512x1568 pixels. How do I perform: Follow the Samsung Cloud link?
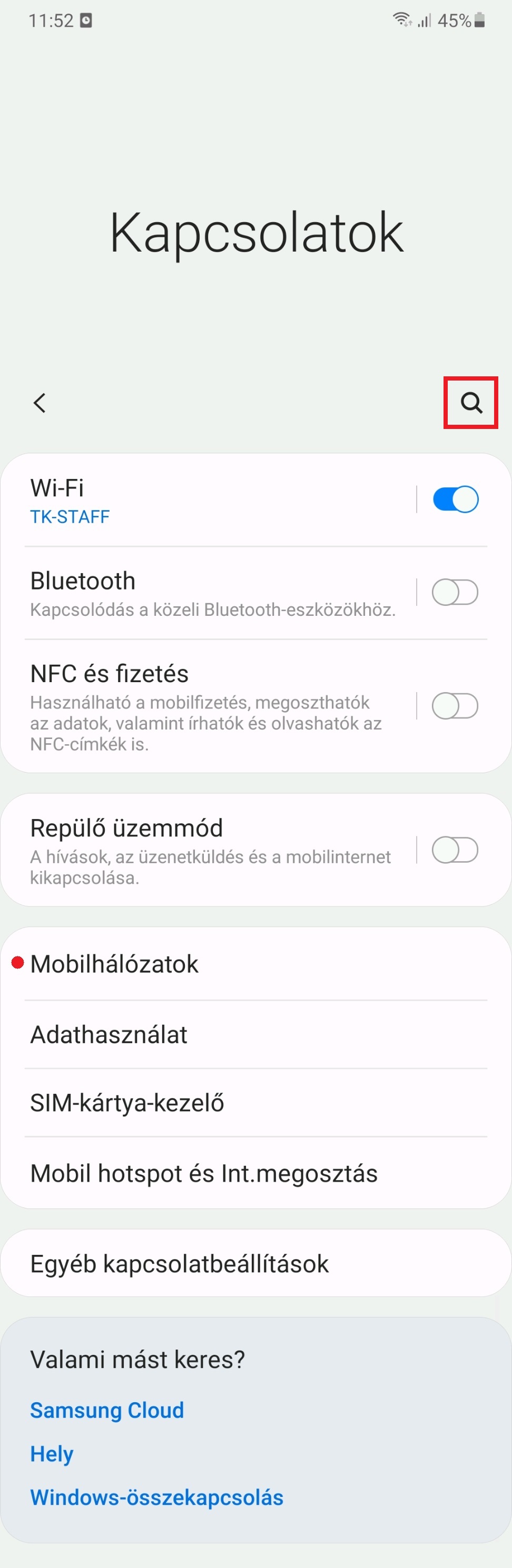click(107, 1410)
